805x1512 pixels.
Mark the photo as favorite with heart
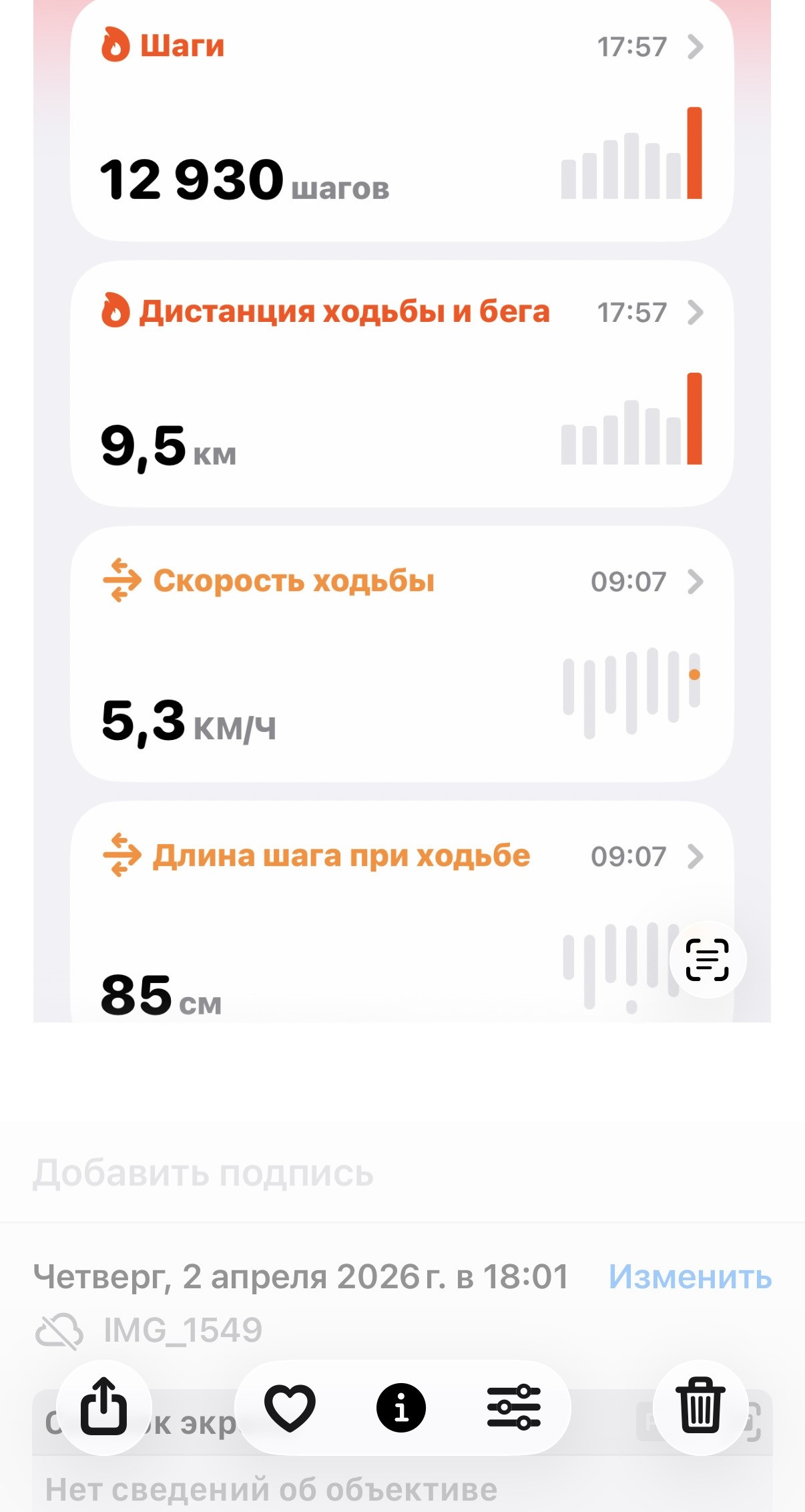coord(290,1407)
